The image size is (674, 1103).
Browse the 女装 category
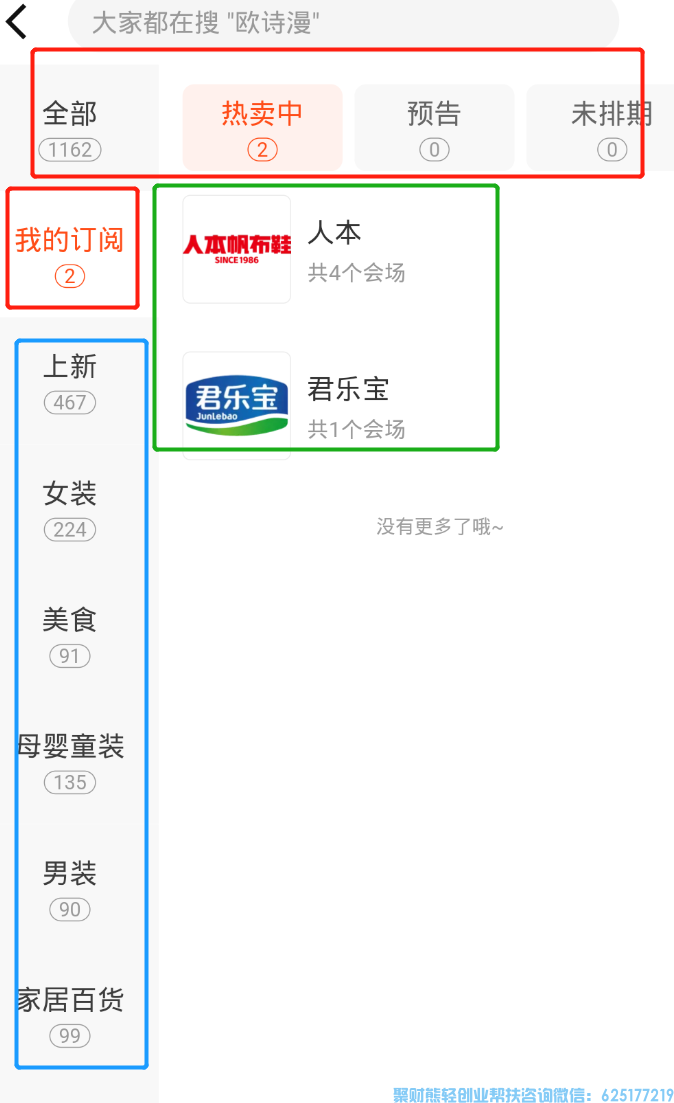point(70,508)
